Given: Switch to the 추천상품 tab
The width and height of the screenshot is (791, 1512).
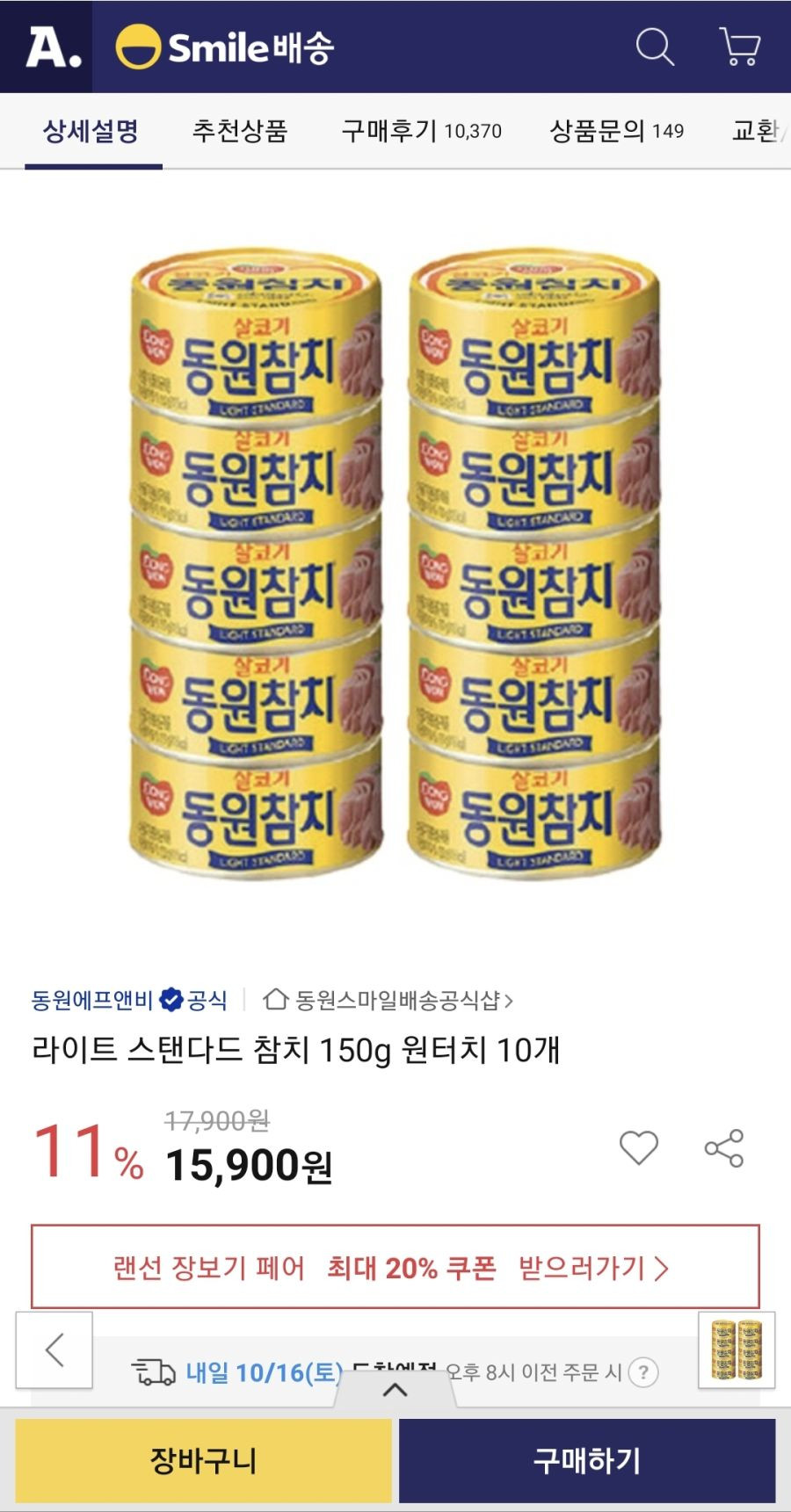Looking at the screenshot, I should (x=240, y=132).
